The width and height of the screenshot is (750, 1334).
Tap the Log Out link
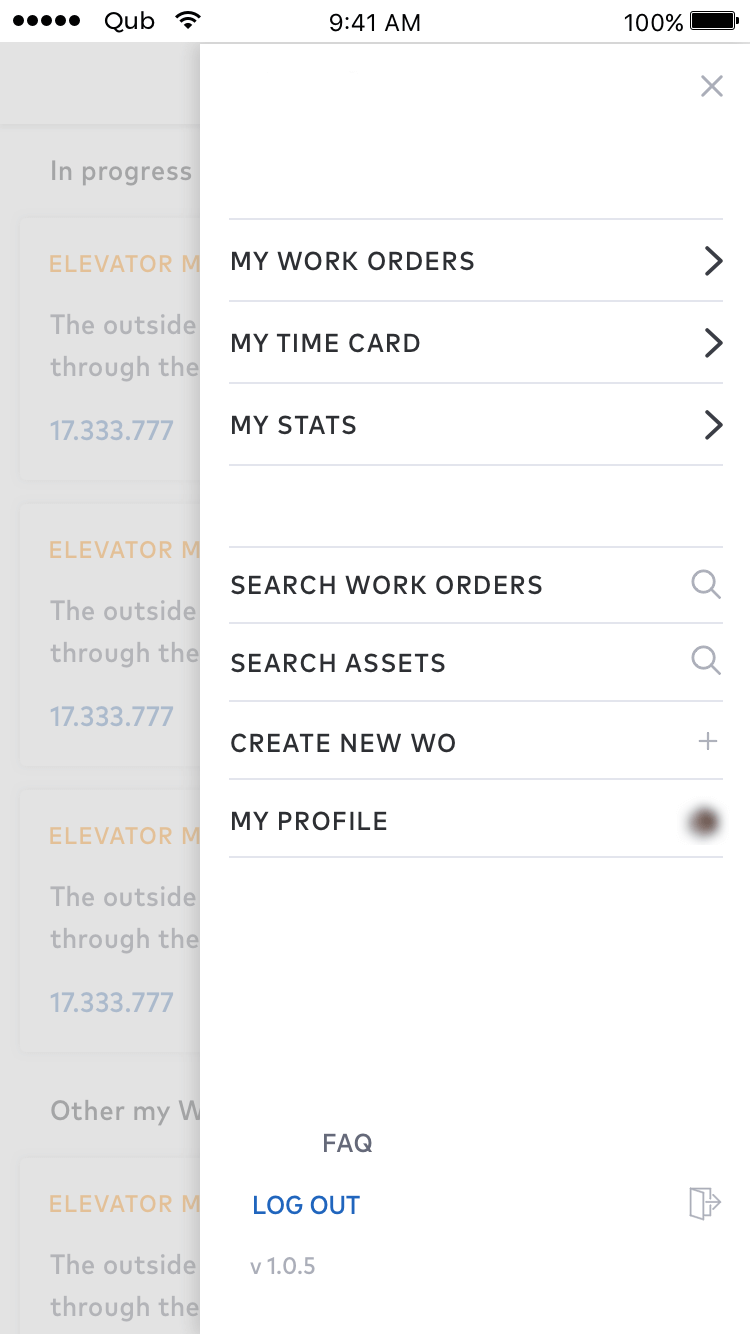click(x=306, y=1205)
